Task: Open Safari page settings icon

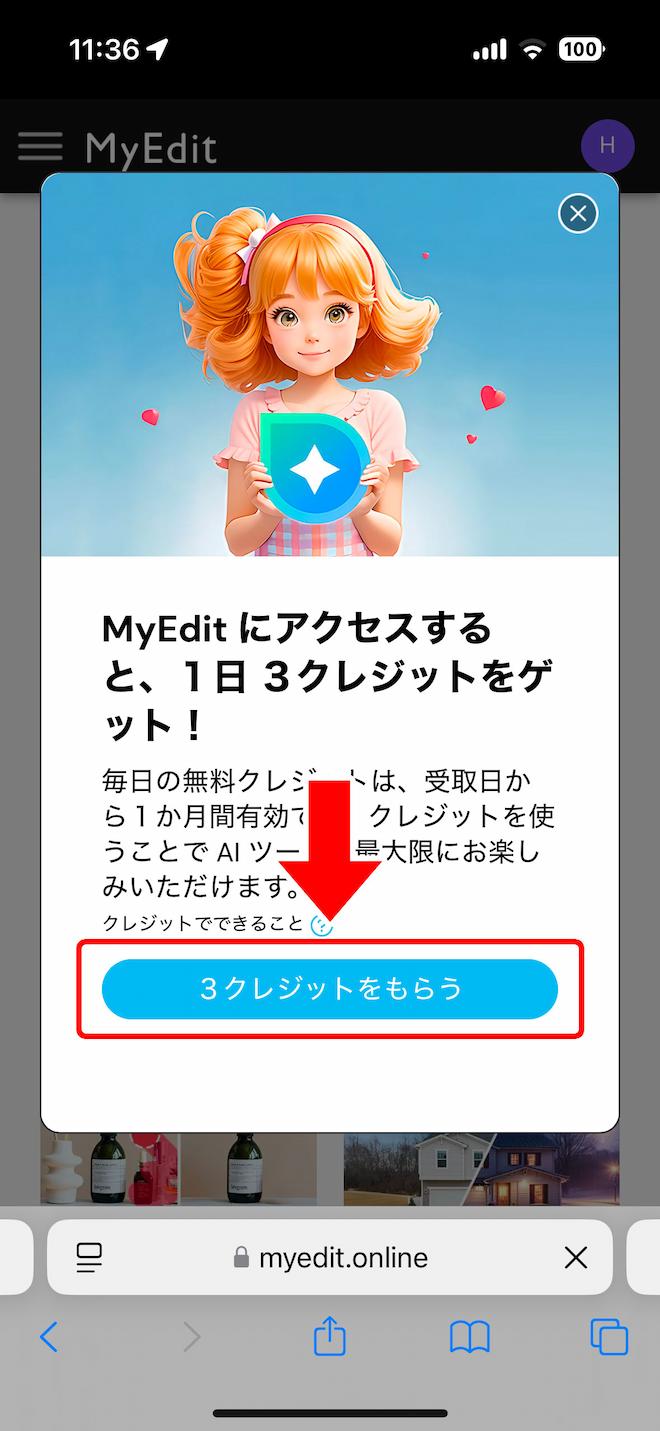Action: 90,1257
